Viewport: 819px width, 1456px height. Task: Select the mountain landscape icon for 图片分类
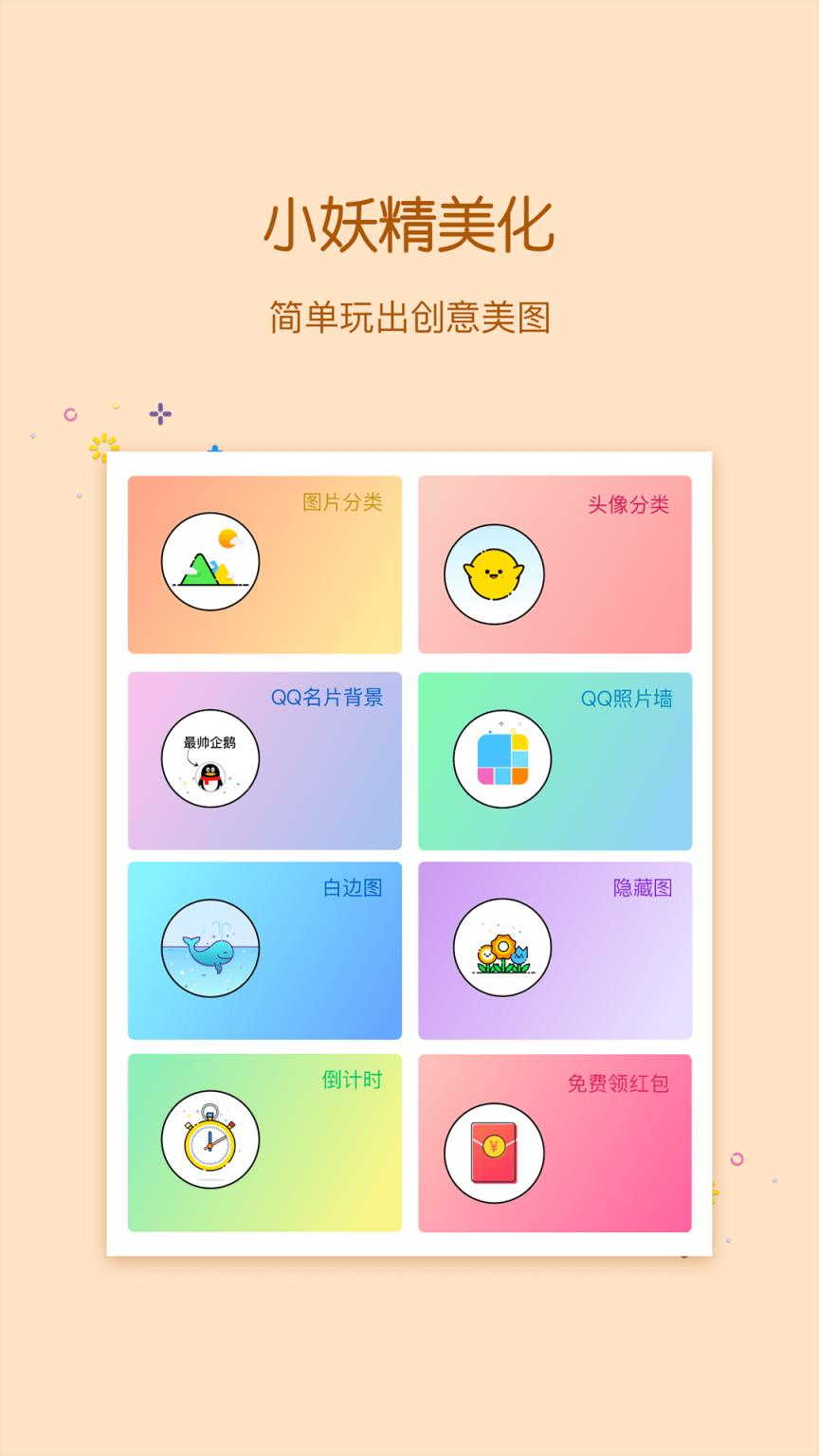[211, 561]
